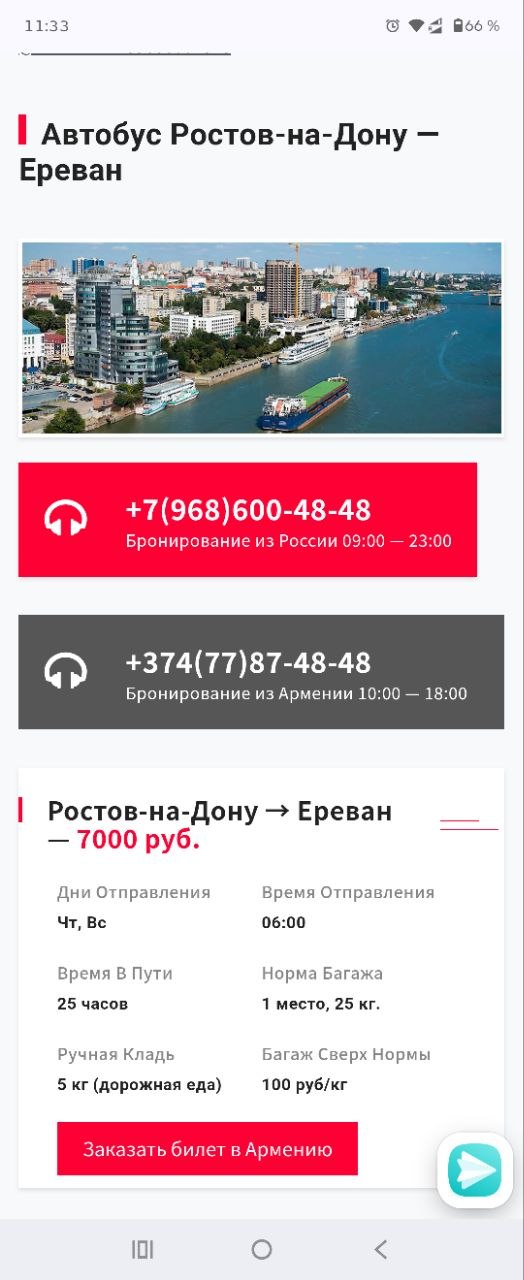Call the Russia booking number +7(968)600-48-48

(247, 520)
